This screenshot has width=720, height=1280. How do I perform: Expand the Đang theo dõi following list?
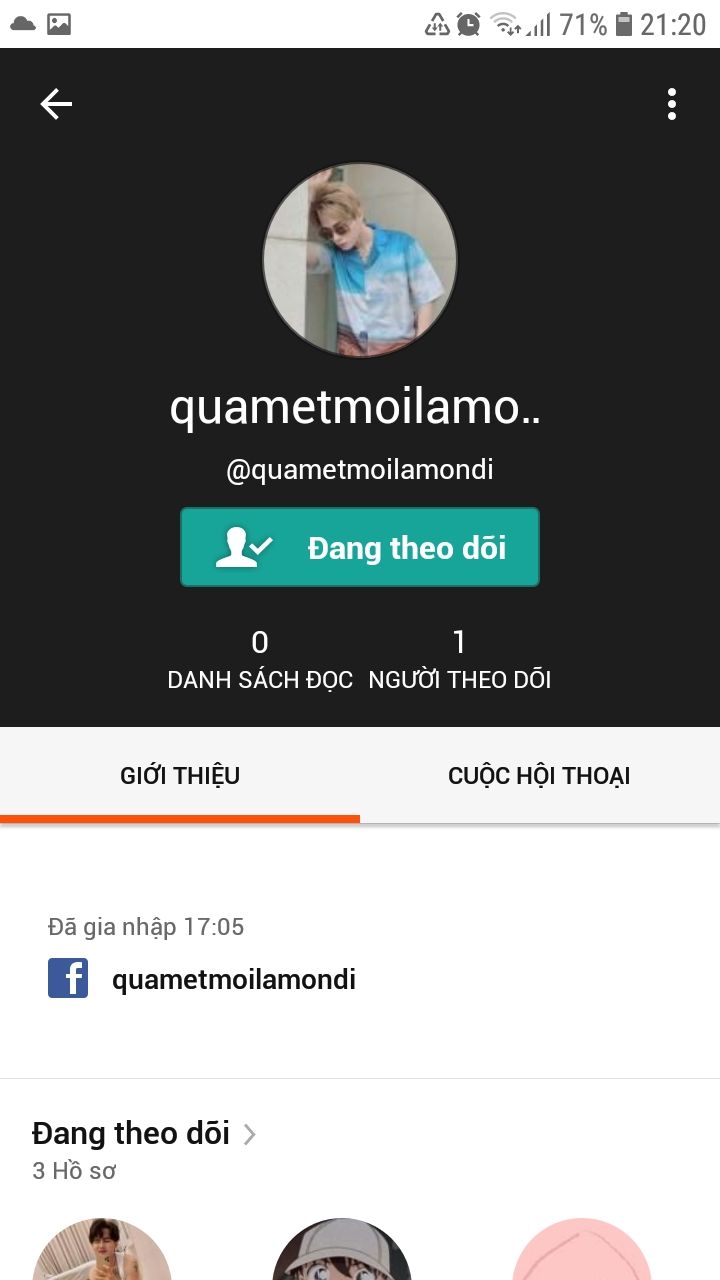click(x=145, y=1134)
